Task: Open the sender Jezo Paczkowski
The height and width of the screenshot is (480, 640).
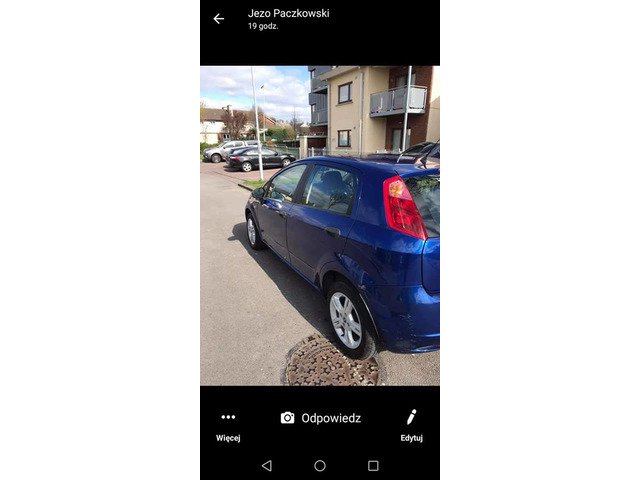Action: (x=288, y=14)
